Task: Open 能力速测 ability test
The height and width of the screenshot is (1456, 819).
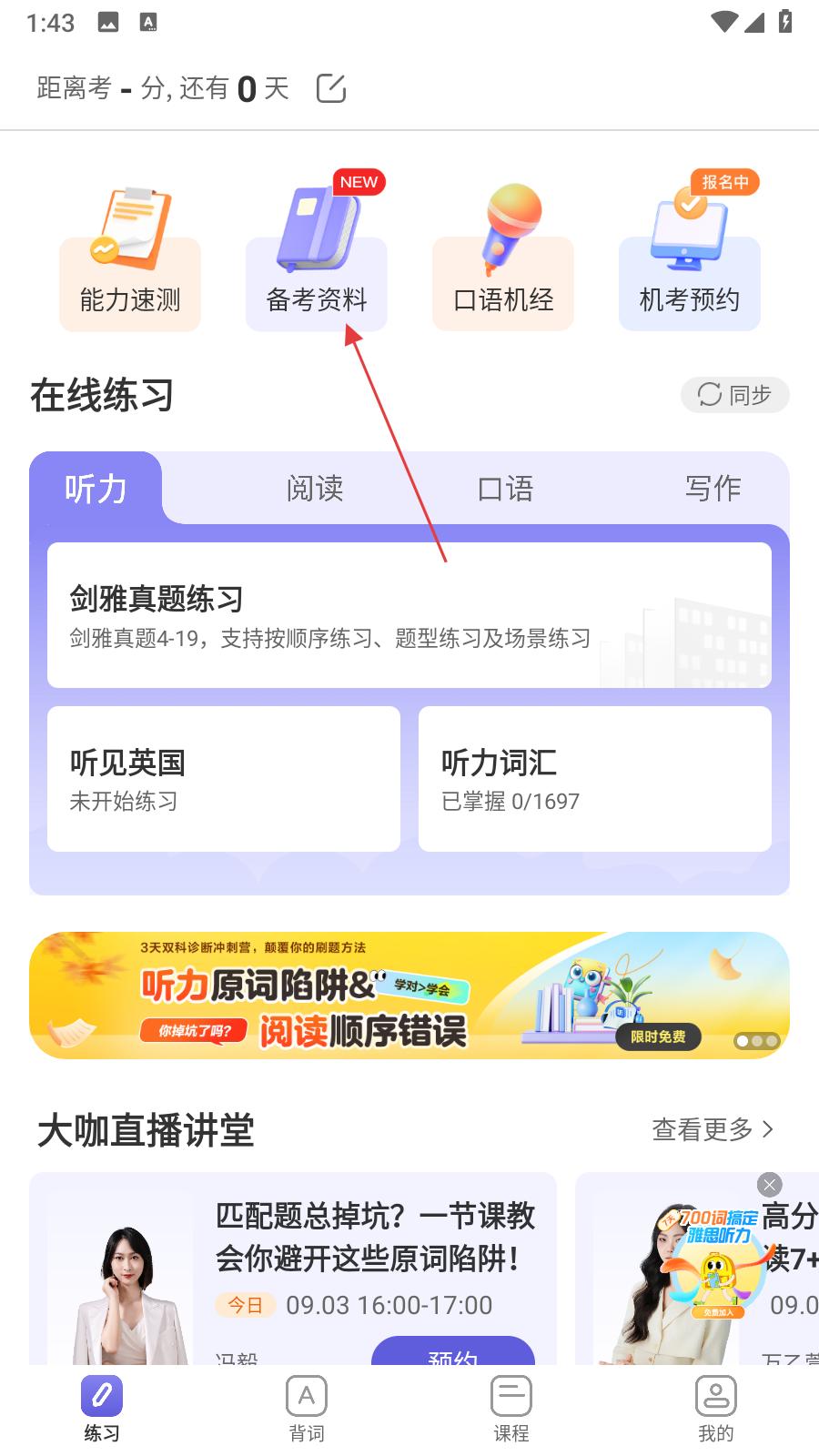Action: point(130,264)
